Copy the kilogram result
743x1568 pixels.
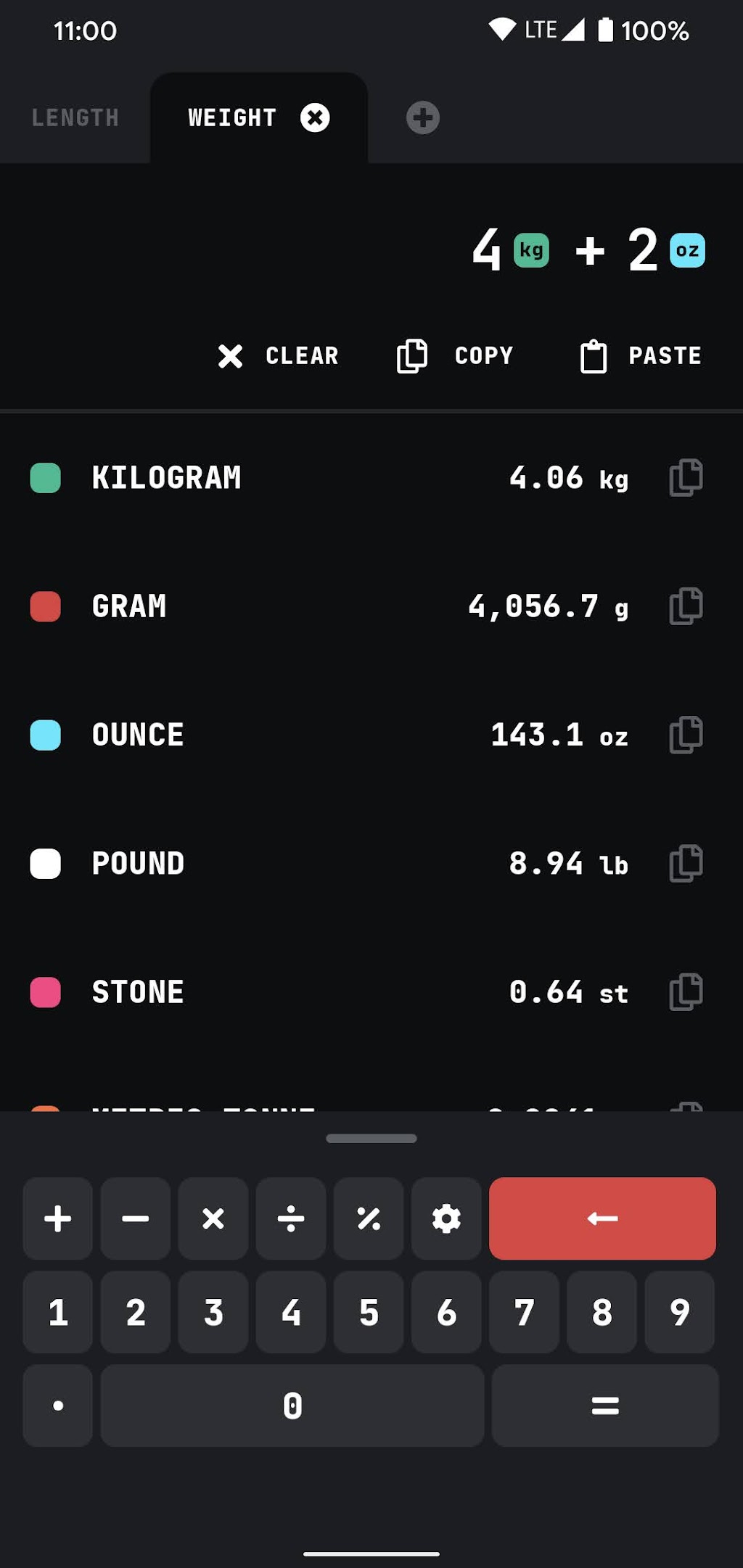pos(686,478)
